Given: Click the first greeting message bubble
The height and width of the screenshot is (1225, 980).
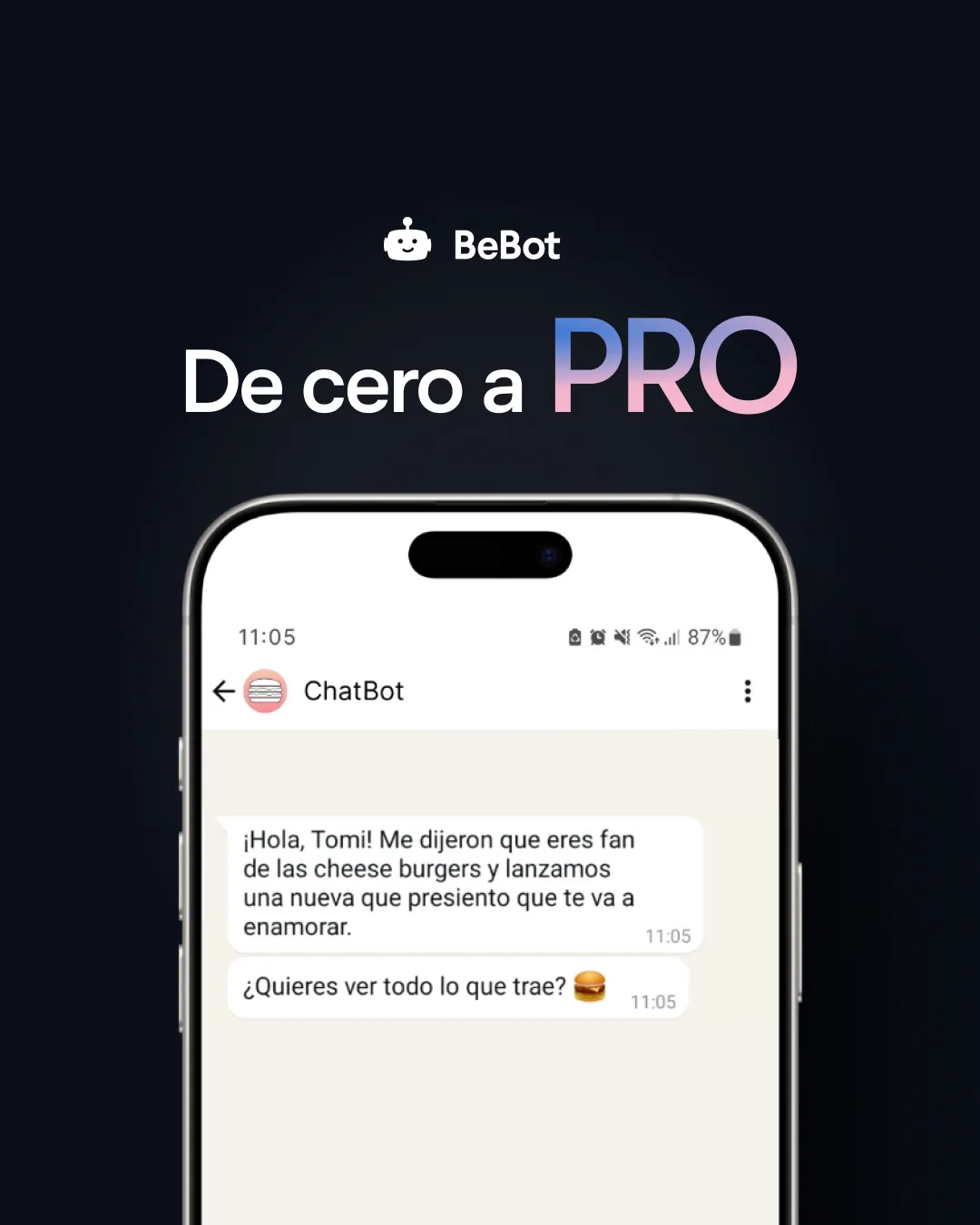Looking at the screenshot, I should 463,882.
